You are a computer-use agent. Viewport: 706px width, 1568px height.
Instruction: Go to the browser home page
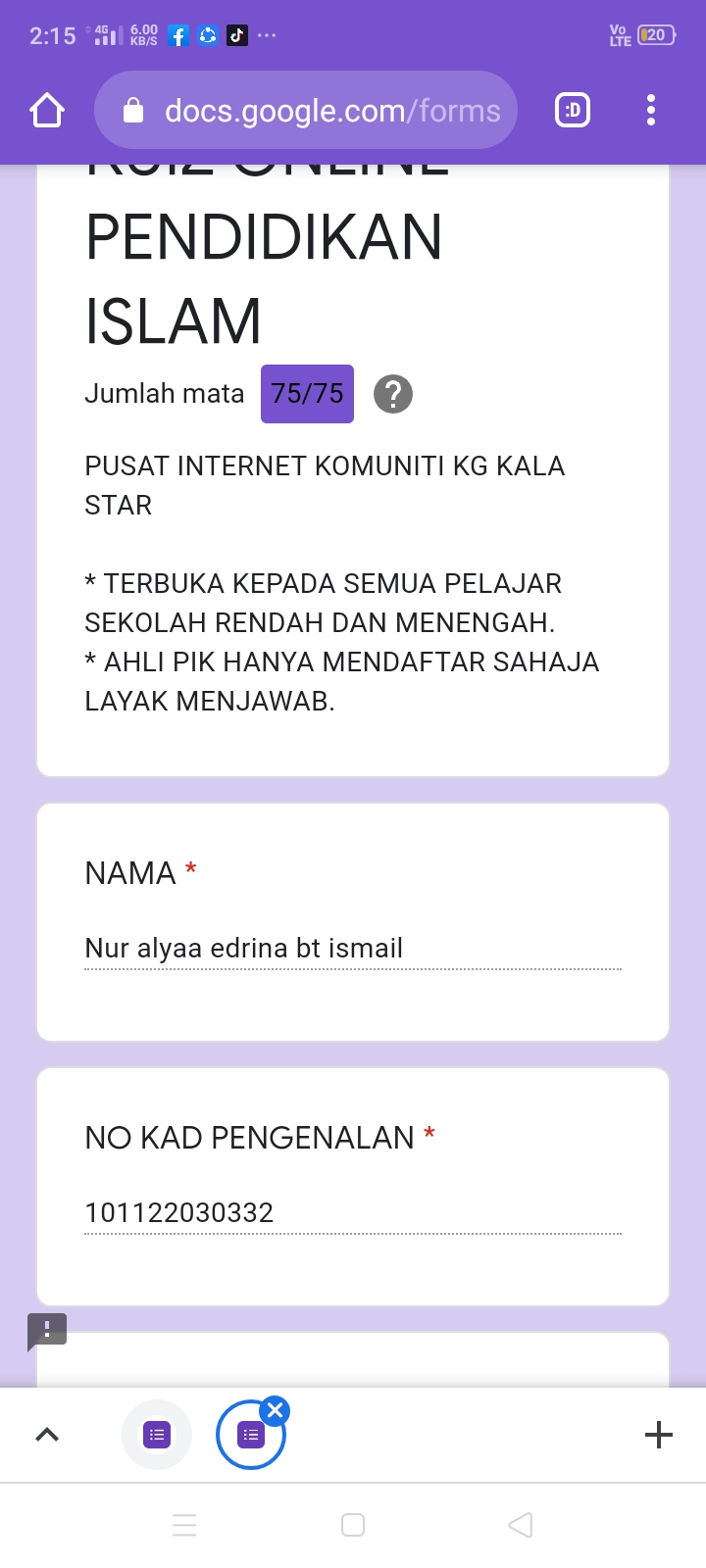(47, 111)
